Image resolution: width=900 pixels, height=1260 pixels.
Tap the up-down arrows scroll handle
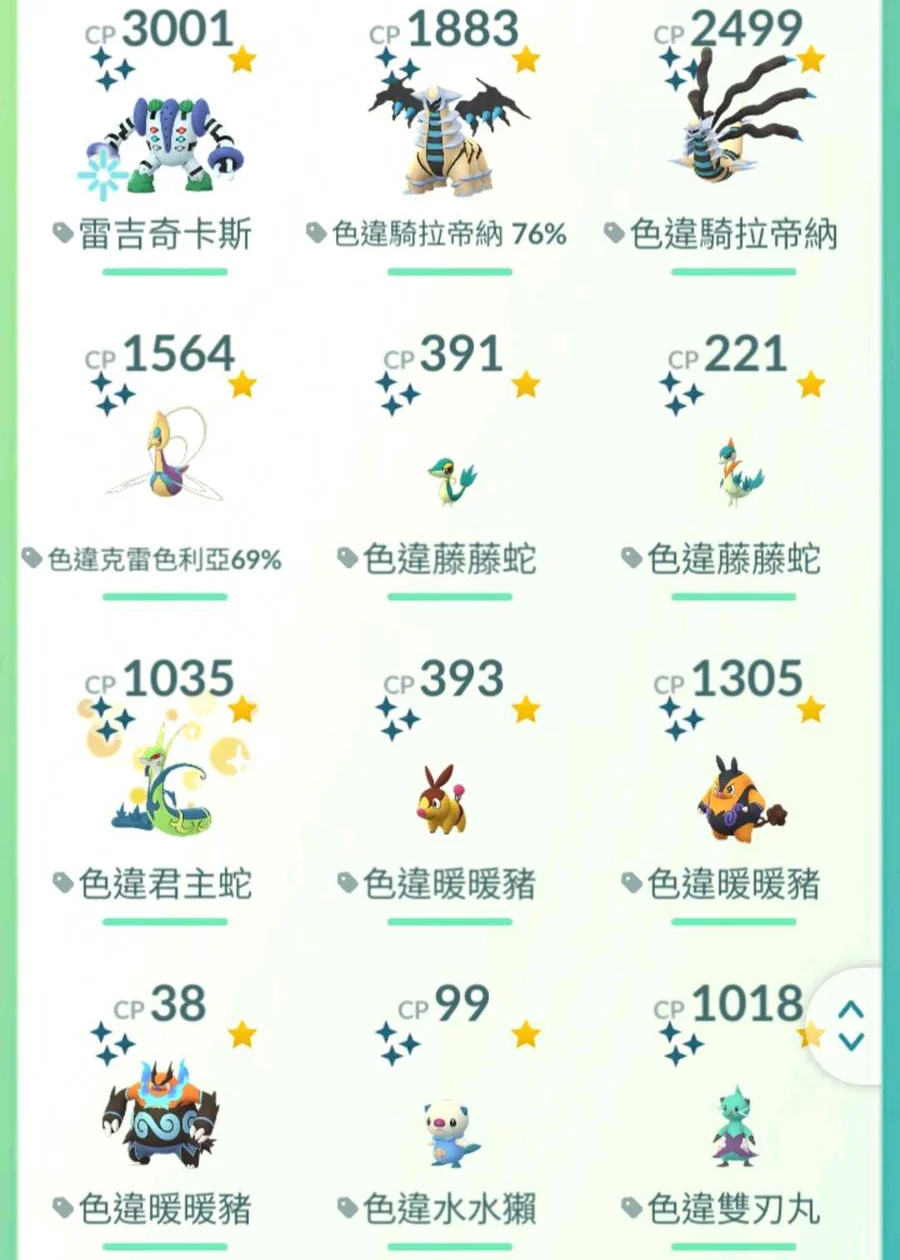(852, 1026)
